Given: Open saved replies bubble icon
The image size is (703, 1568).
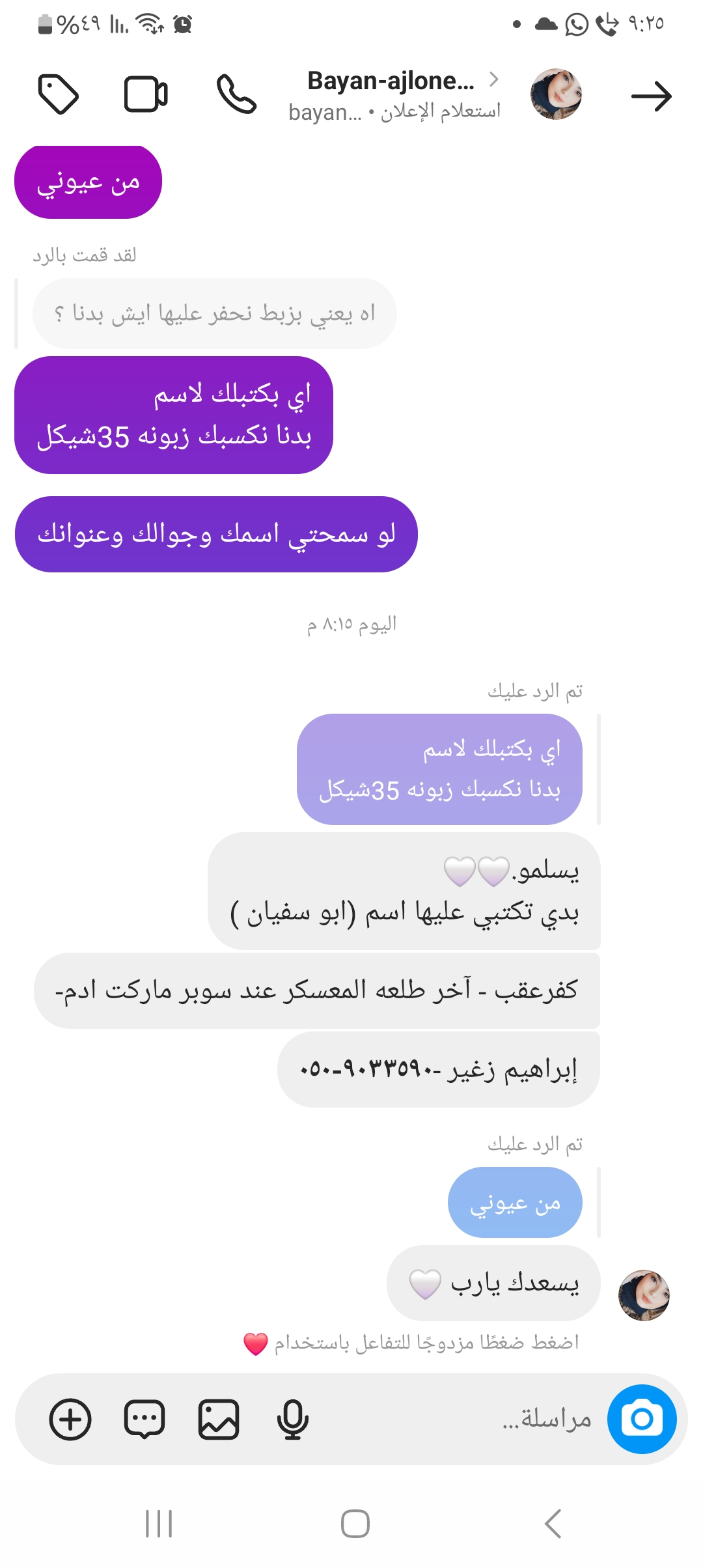Looking at the screenshot, I should 145,1419.
